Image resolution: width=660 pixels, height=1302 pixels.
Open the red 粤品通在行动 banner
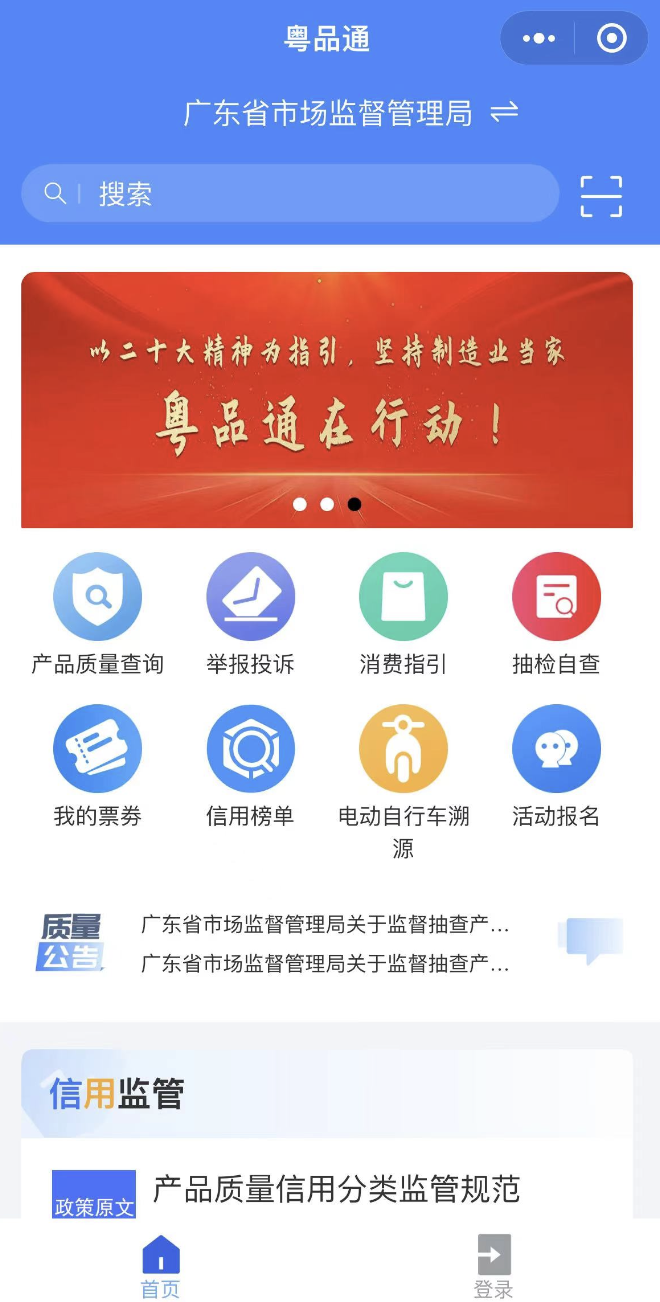(327, 400)
